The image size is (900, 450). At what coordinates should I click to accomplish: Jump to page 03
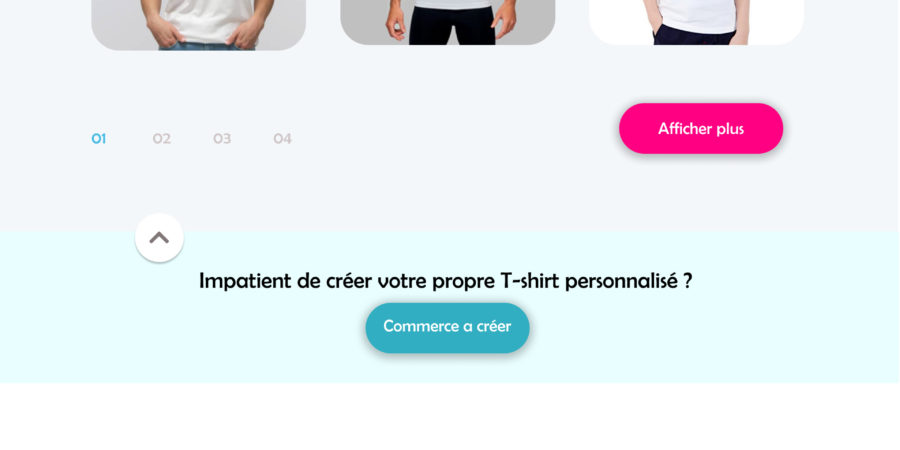click(x=222, y=139)
